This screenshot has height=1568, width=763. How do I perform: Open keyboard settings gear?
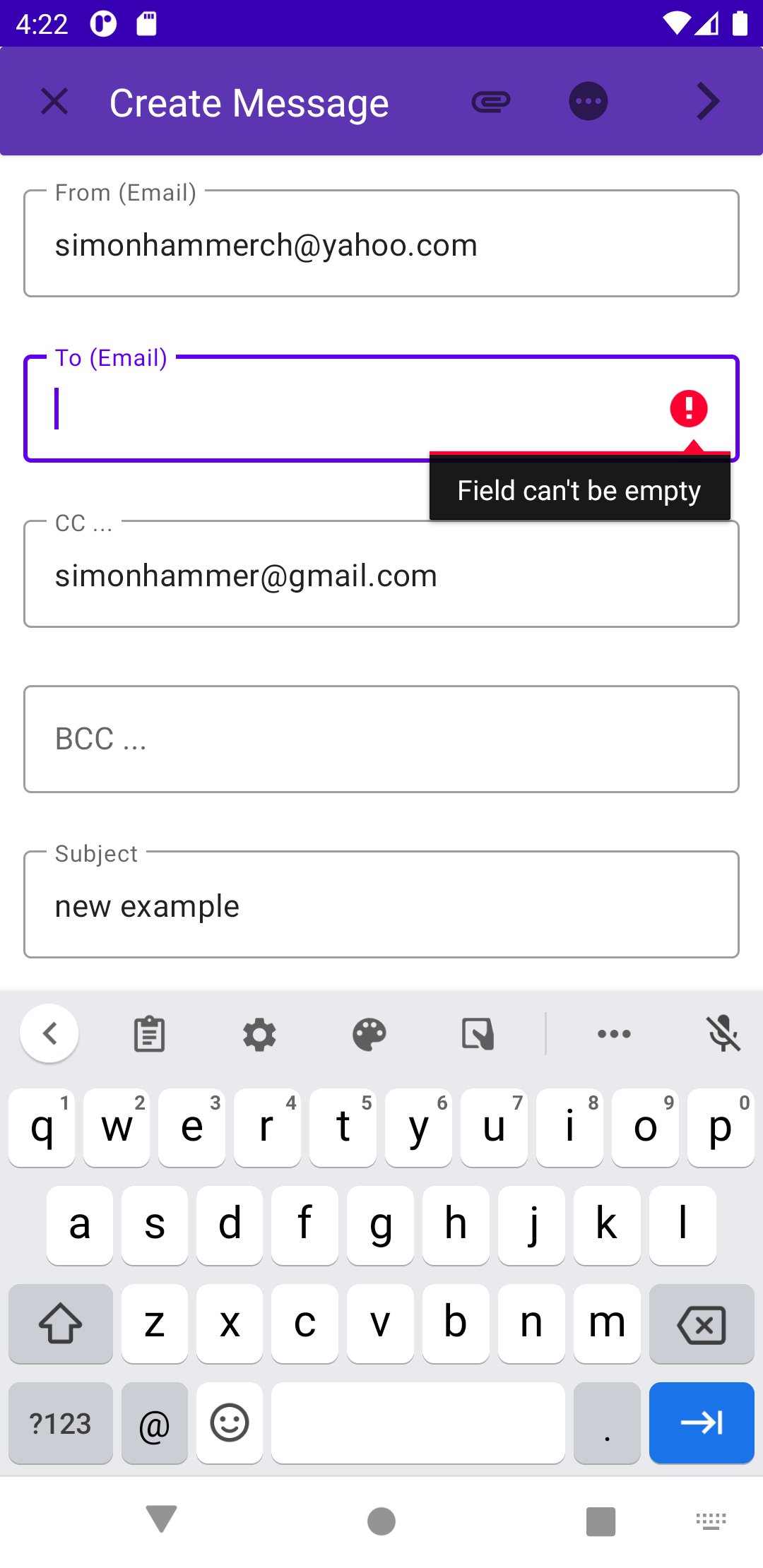click(x=259, y=1035)
